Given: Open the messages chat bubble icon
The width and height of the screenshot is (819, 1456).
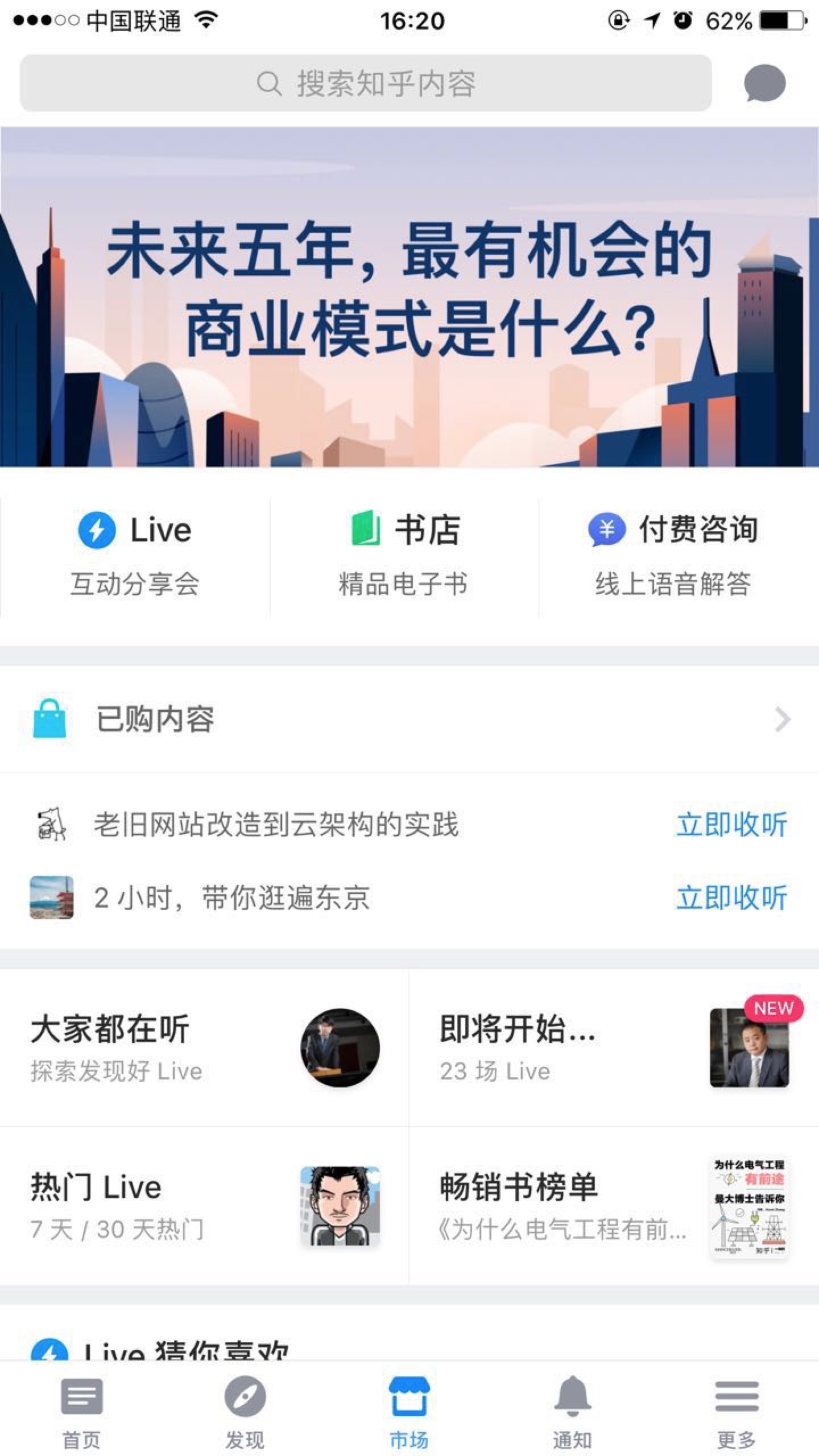Looking at the screenshot, I should (764, 83).
